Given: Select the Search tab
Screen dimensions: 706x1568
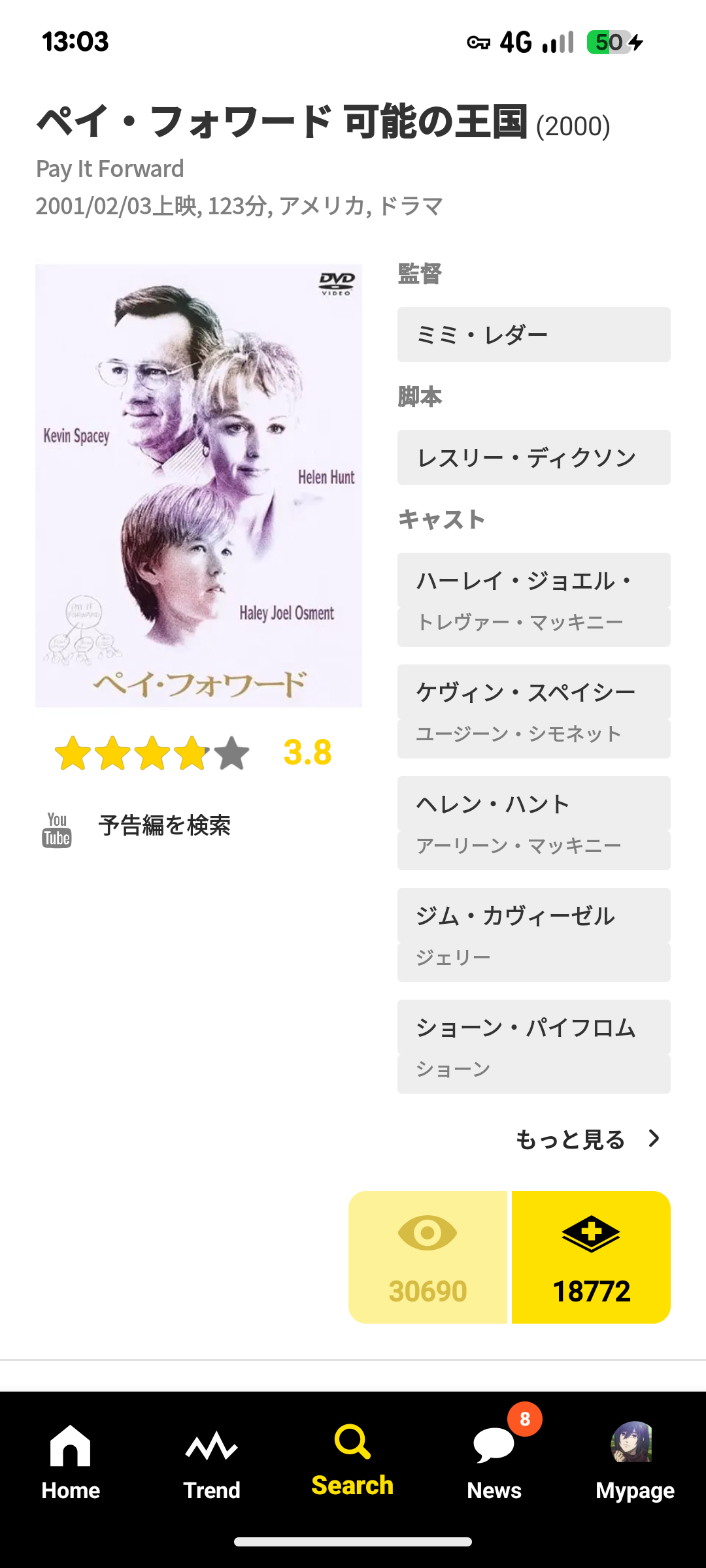Looking at the screenshot, I should click(353, 1462).
